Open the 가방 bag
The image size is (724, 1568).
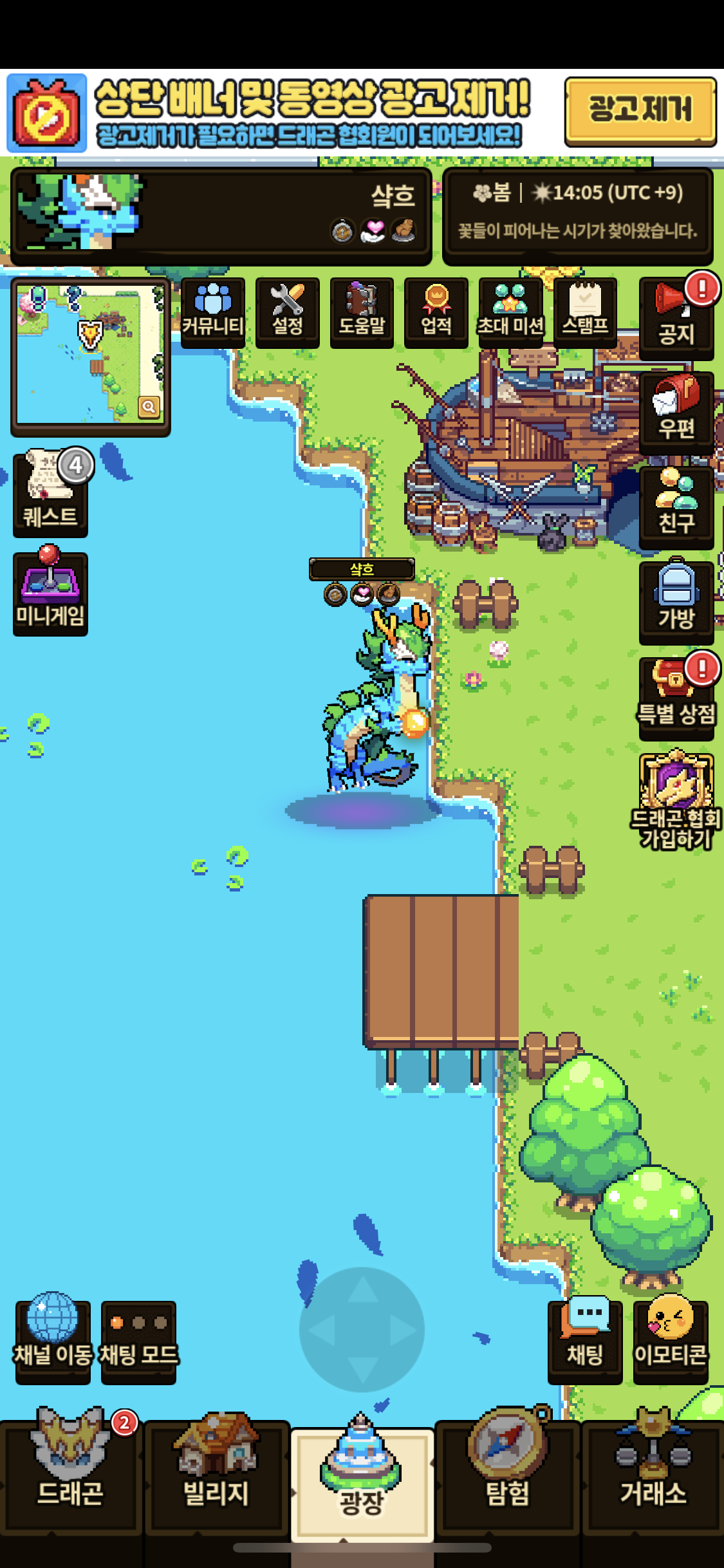[x=676, y=601]
